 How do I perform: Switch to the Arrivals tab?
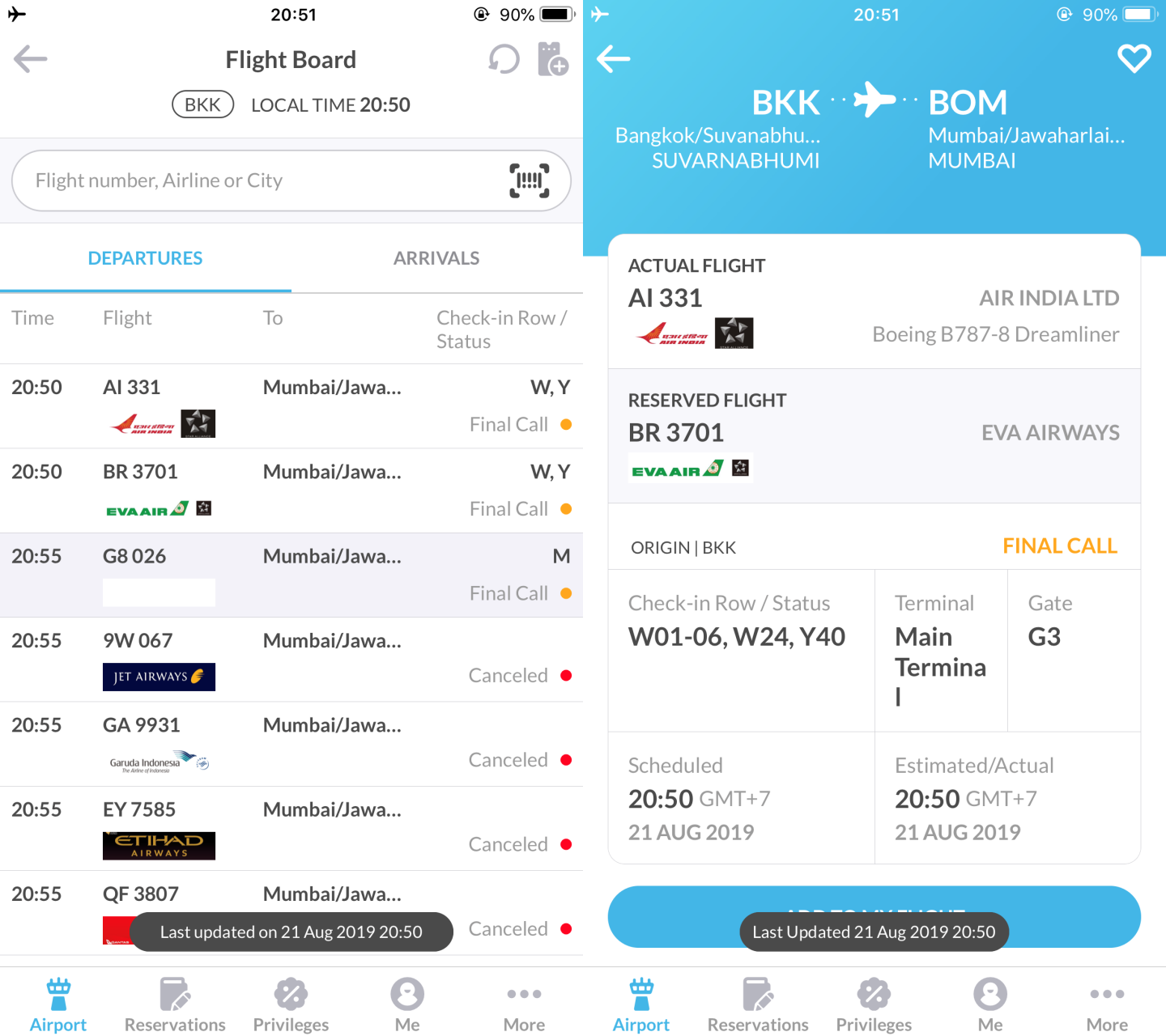pyautogui.click(x=436, y=258)
